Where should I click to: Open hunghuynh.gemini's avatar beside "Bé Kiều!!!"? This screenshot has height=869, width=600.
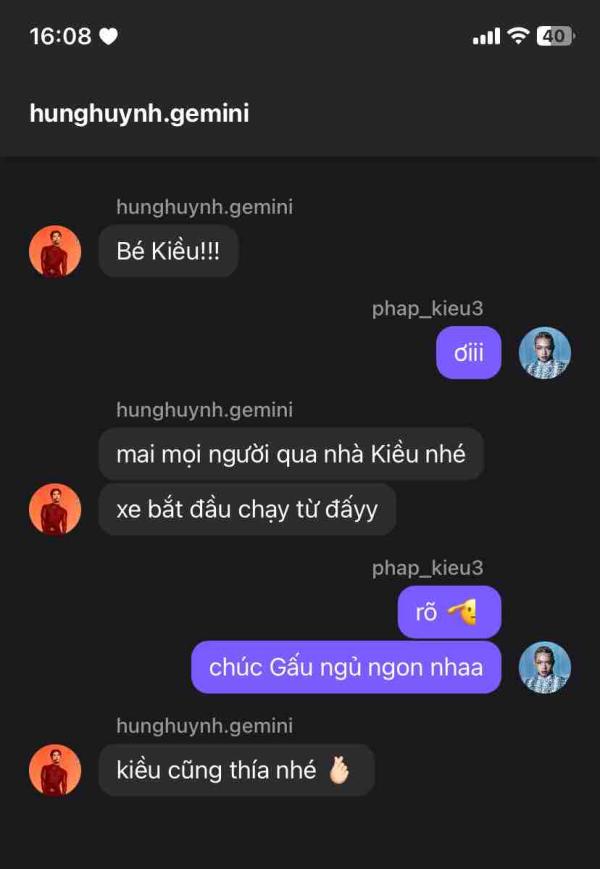coord(55,251)
